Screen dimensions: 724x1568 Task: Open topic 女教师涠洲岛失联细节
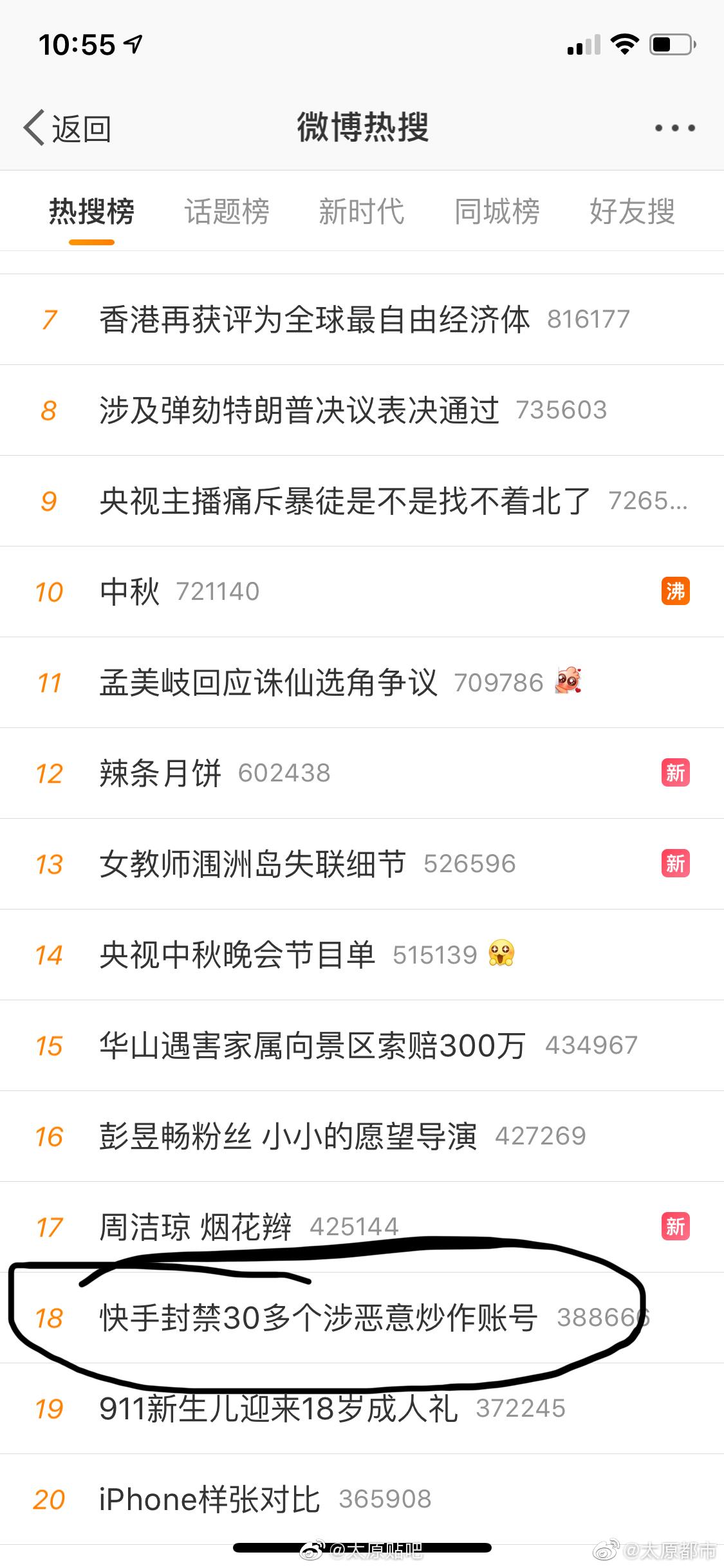[252, 864]
